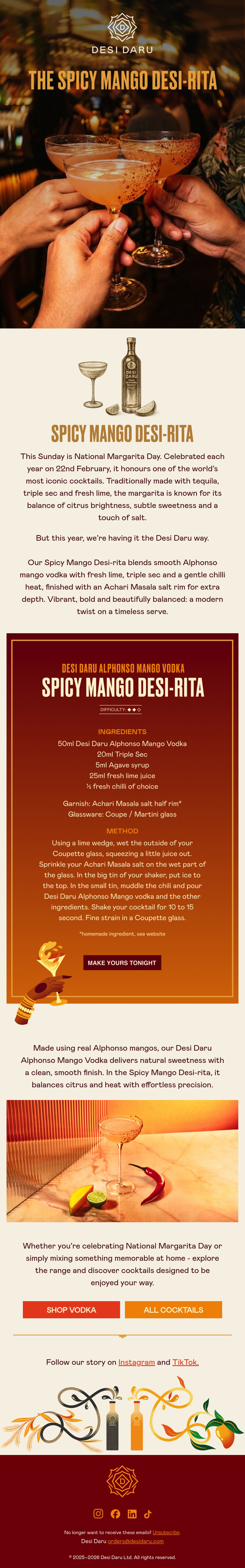Open the Shop Vodka button
The height and width of the screenshot is (1568, 245).
tap(71, 1309)
